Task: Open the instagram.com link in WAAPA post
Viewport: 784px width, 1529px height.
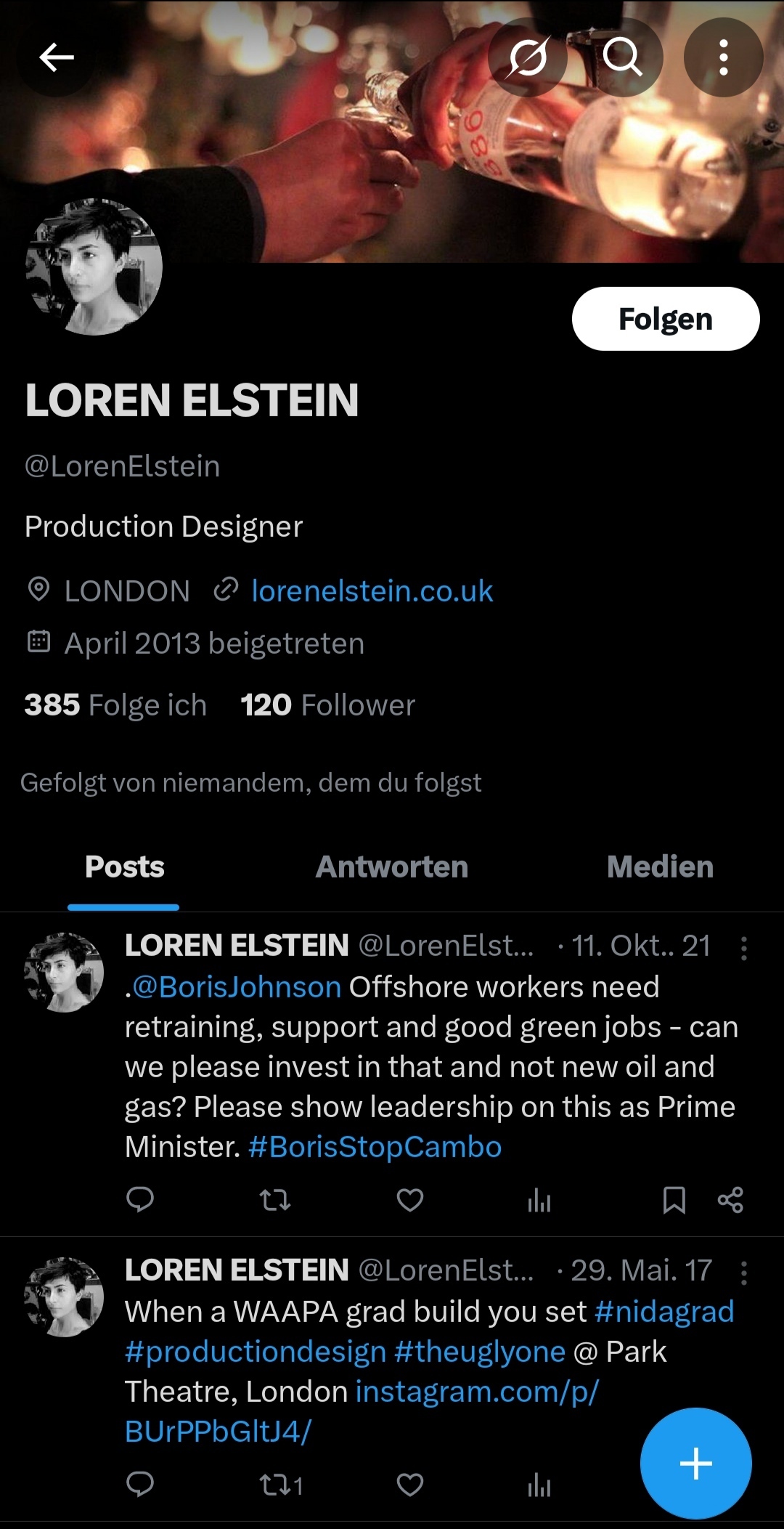Action: tap(476, 1392)
